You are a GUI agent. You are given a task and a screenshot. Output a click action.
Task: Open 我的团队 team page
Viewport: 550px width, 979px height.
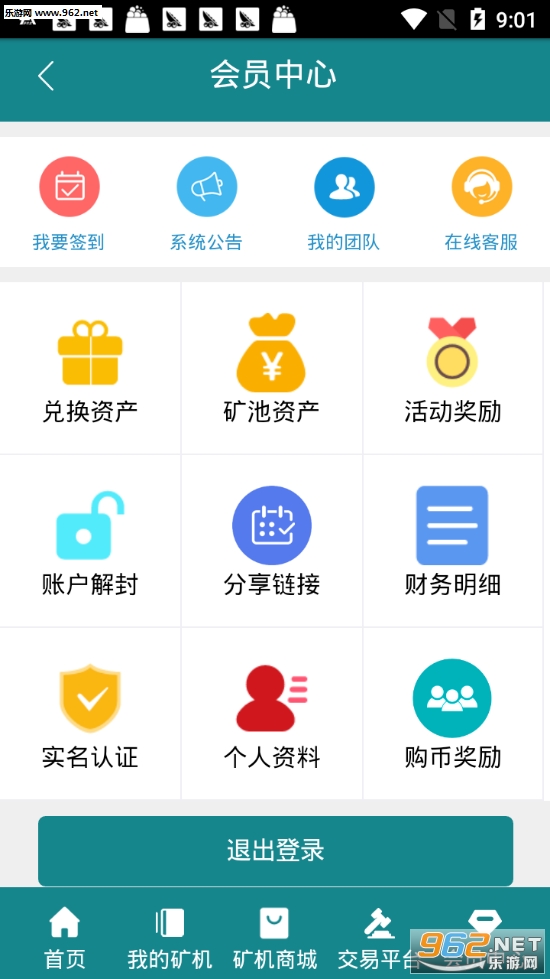[344, 205]
